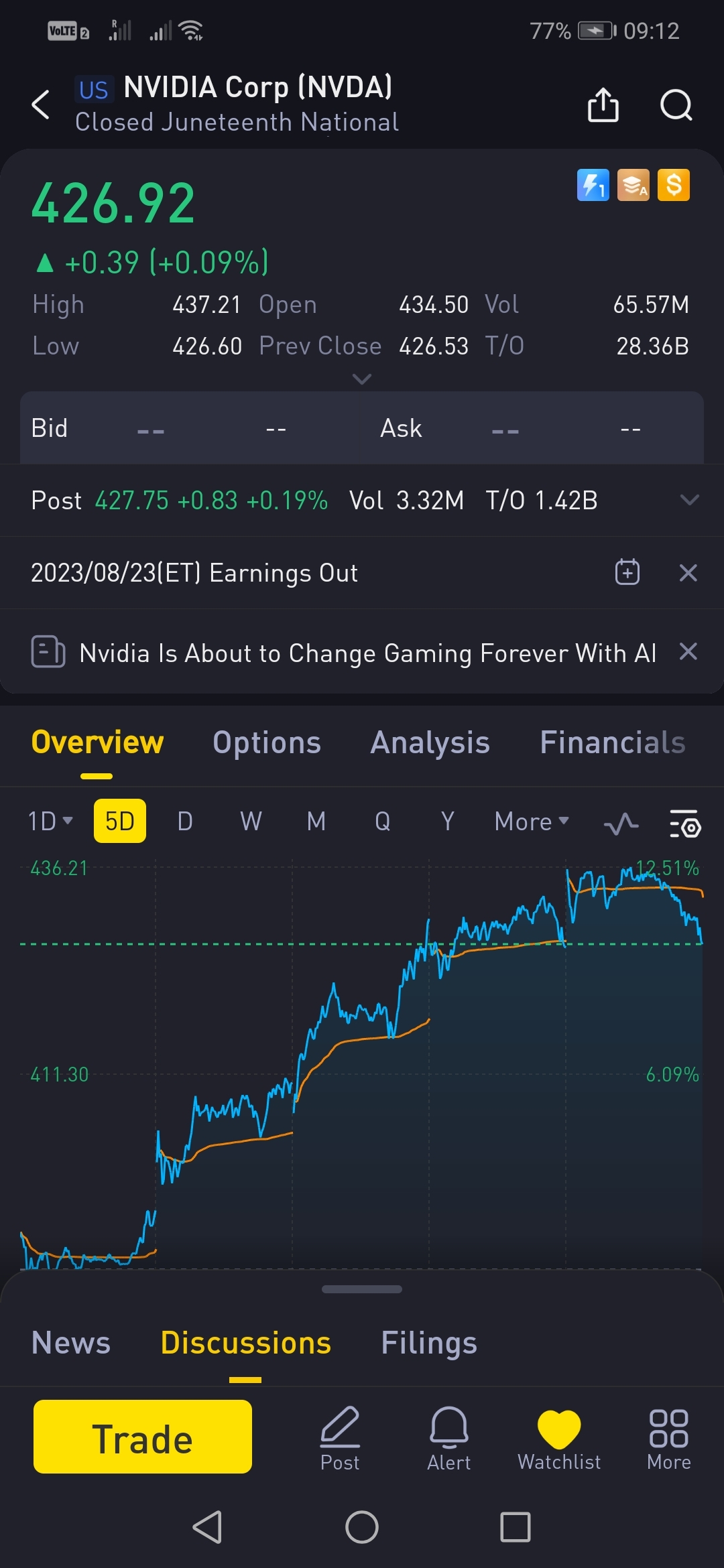Open the 1D timeframe dropdown
The height and width of the screenshot is (1568, 724).
coord(50,821)
